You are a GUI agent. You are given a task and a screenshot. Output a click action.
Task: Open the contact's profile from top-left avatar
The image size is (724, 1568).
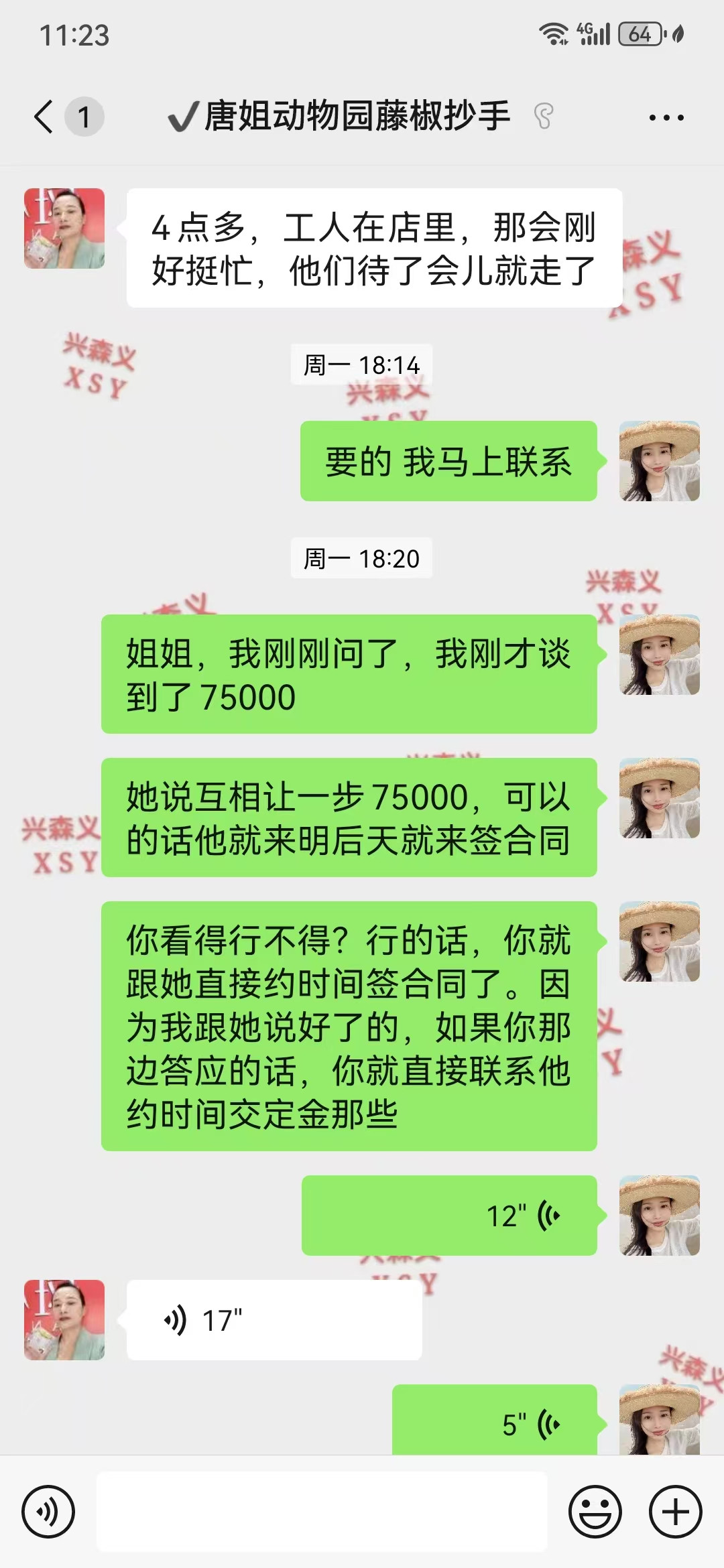tap(64, 228)
